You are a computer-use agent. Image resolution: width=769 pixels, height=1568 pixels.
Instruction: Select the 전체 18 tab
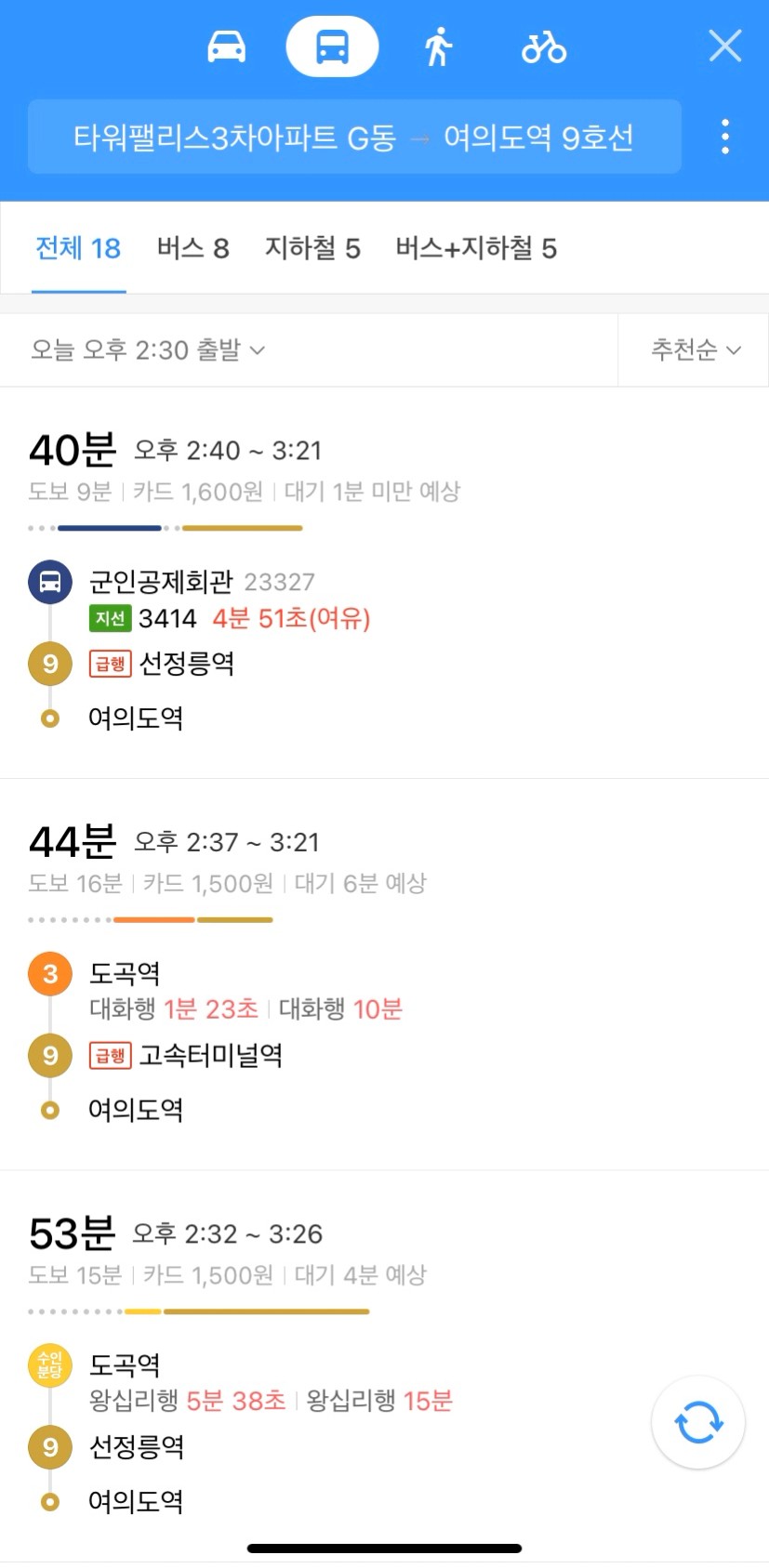[x=78, y=248]
